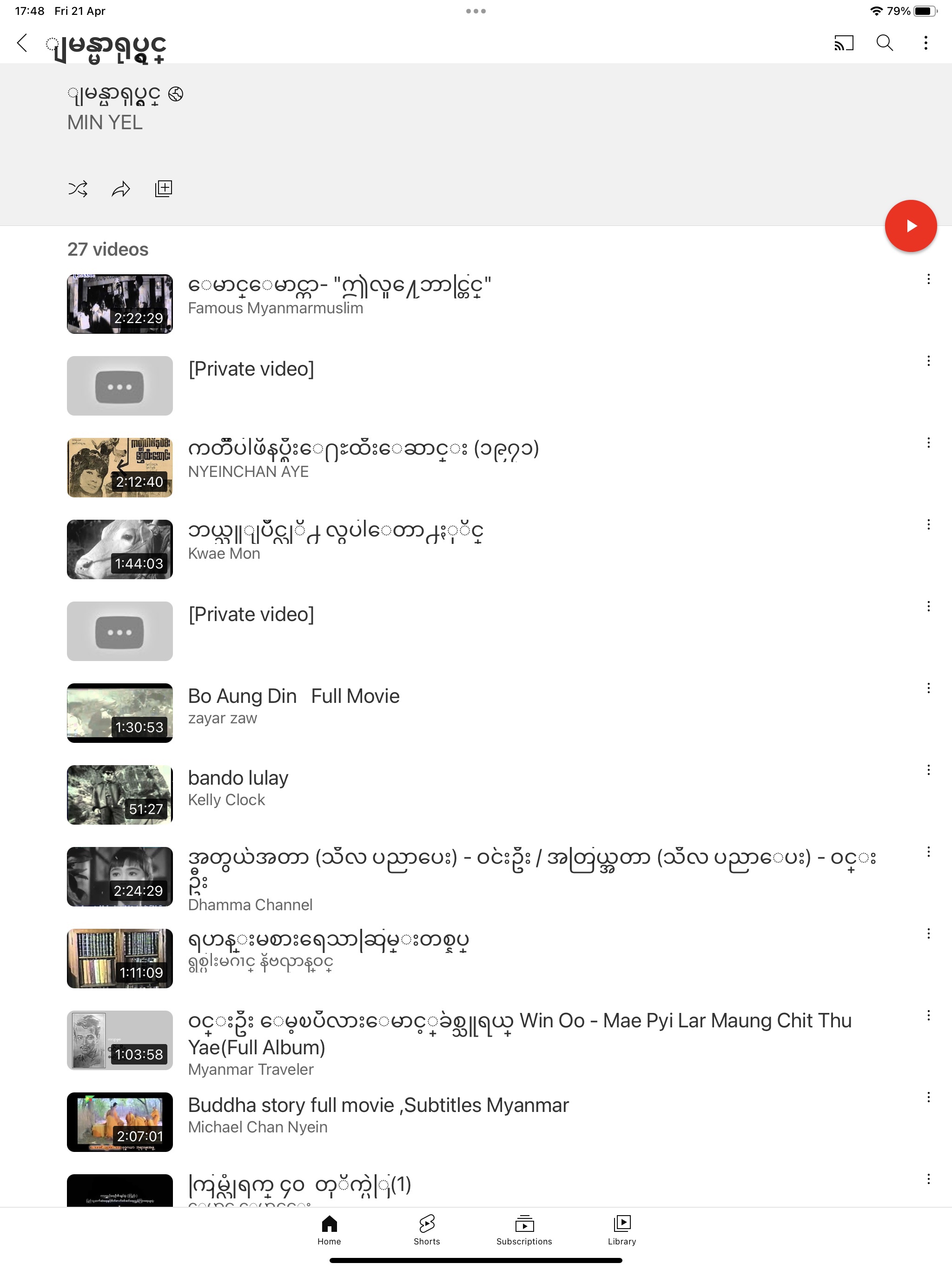Share this playlist
The width and height of the screenshot is (952, 1270).
pos(120,189)
